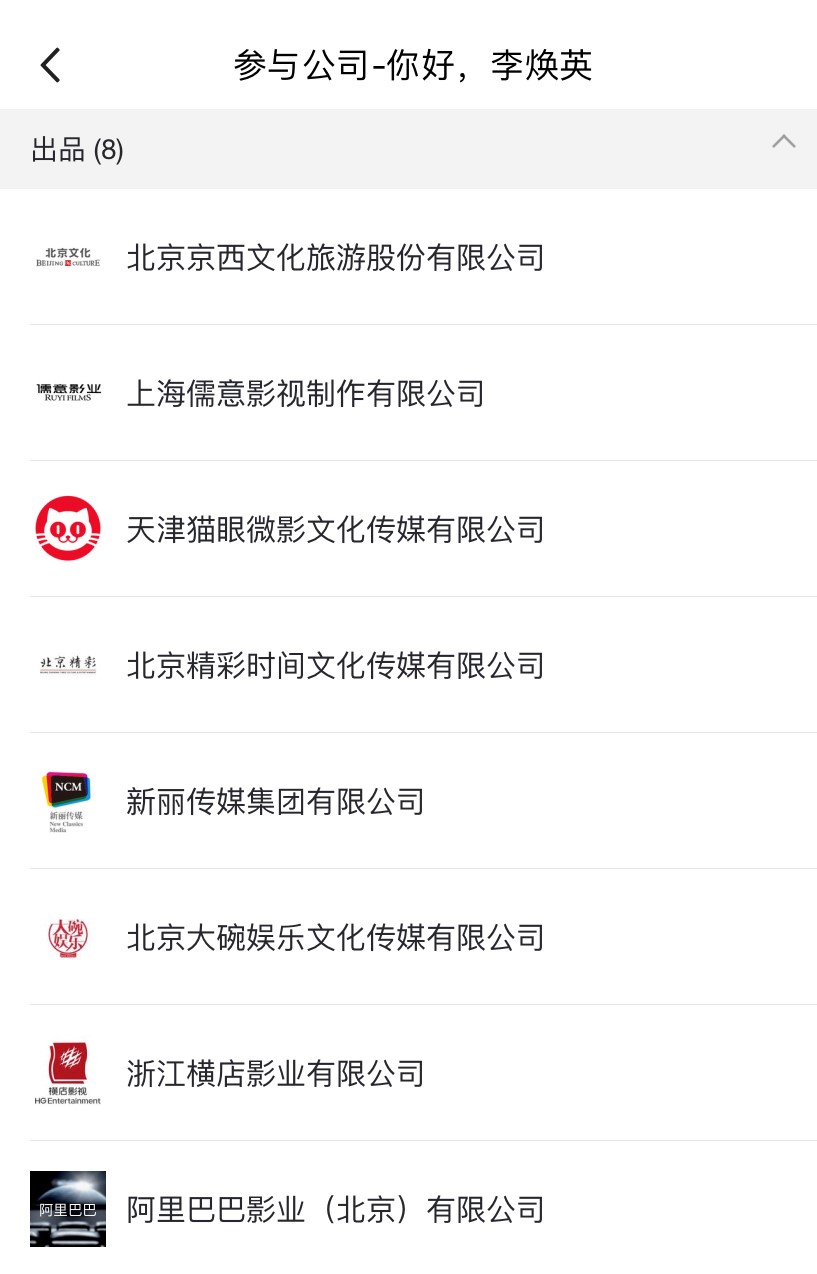View 浙江横店影业有限公司 details
The width and height of the screenshot is (817, 1274).
coord(275,1074)
